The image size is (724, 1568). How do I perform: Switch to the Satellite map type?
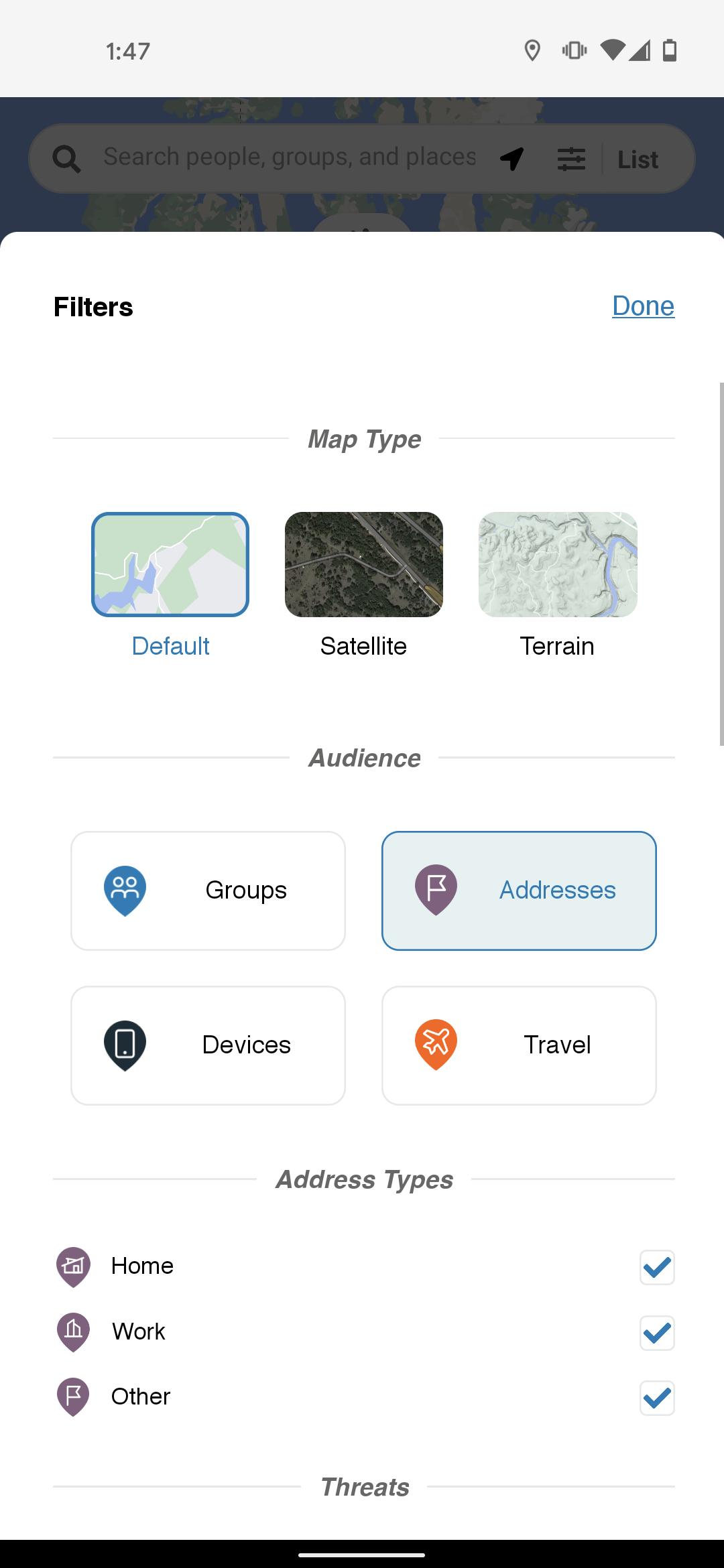point(364,564)
